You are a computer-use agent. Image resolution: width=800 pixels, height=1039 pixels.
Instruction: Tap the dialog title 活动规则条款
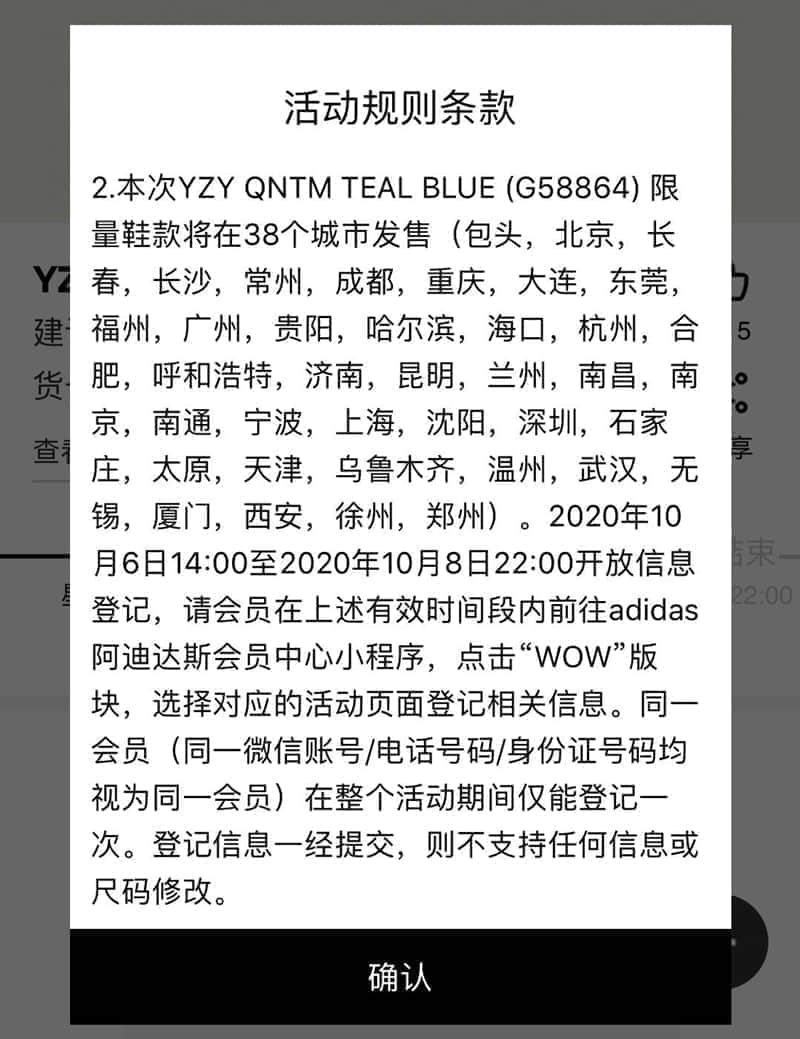click(x=400, y=105)
